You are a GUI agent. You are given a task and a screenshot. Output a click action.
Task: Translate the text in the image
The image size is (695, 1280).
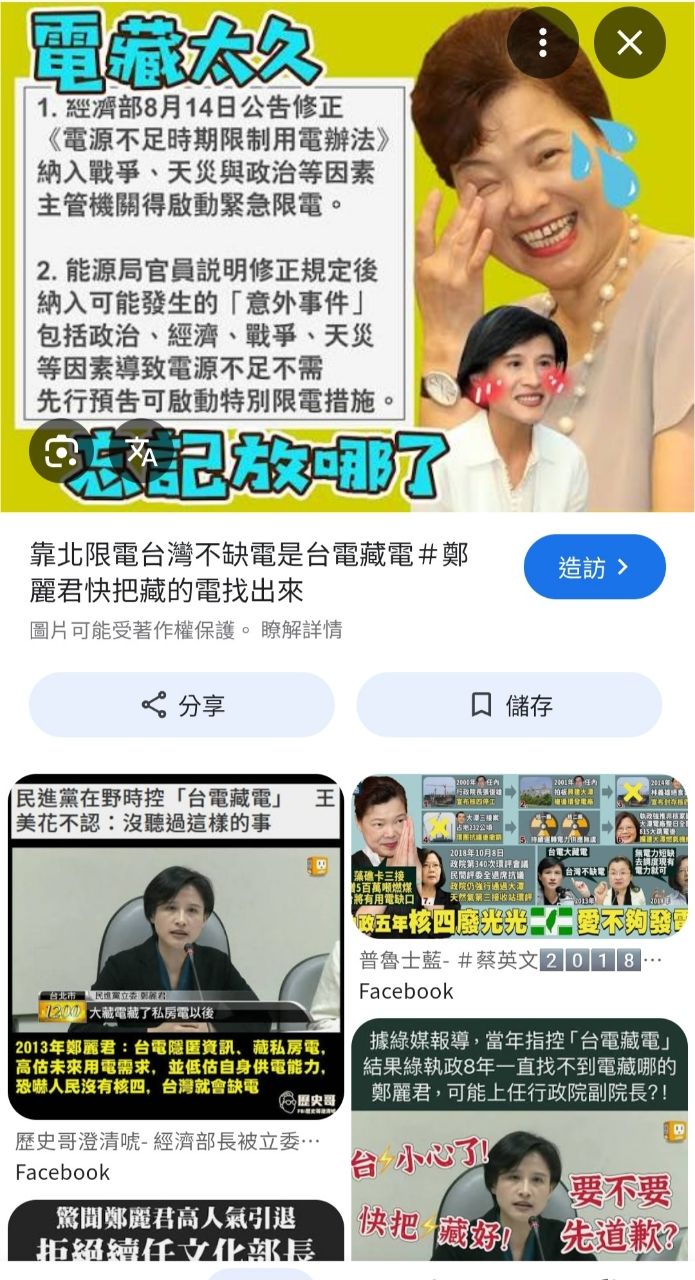coord(142,452)
